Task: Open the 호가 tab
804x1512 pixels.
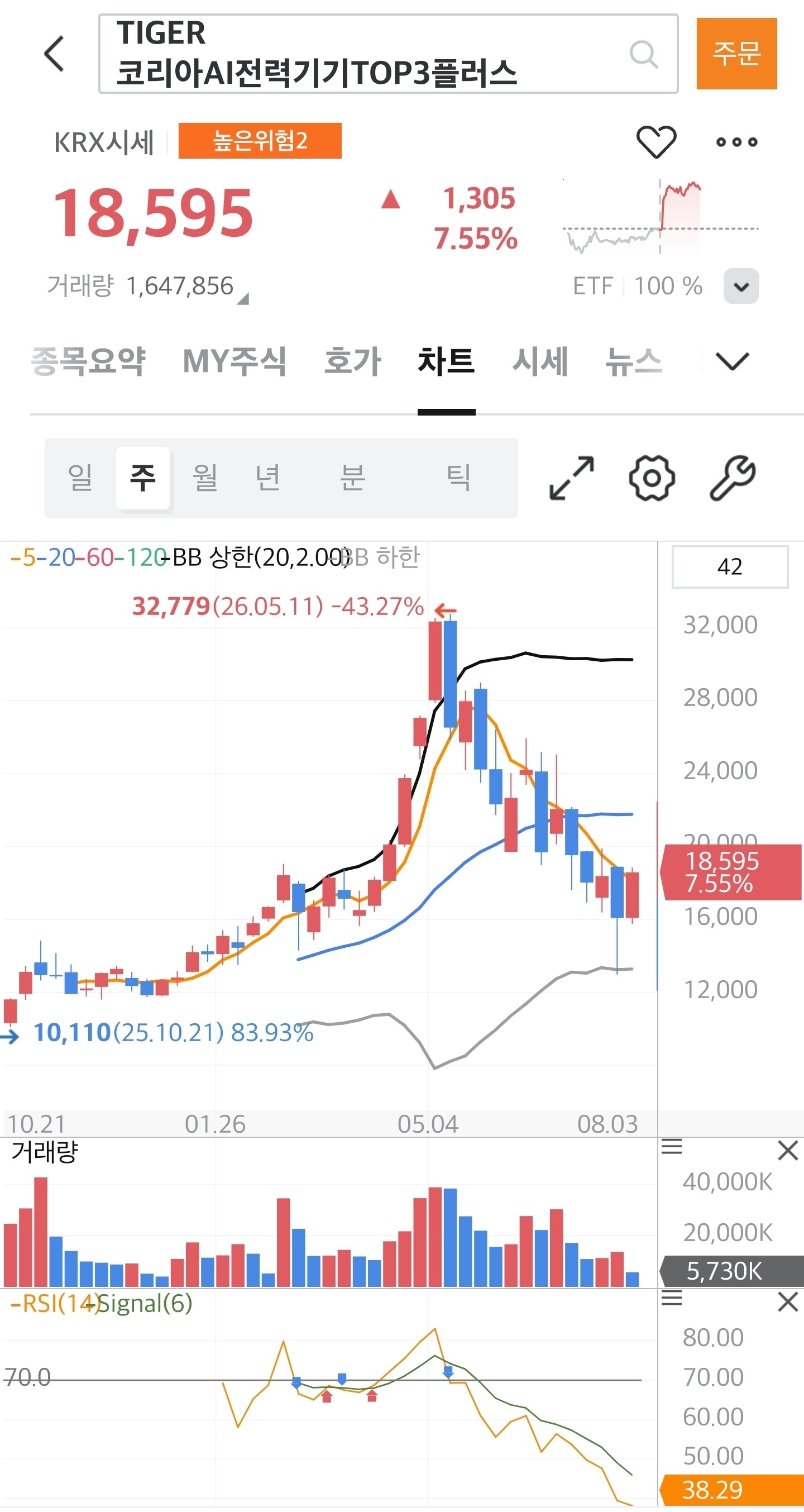Action: pyautogui.click(x=353, y=360)
